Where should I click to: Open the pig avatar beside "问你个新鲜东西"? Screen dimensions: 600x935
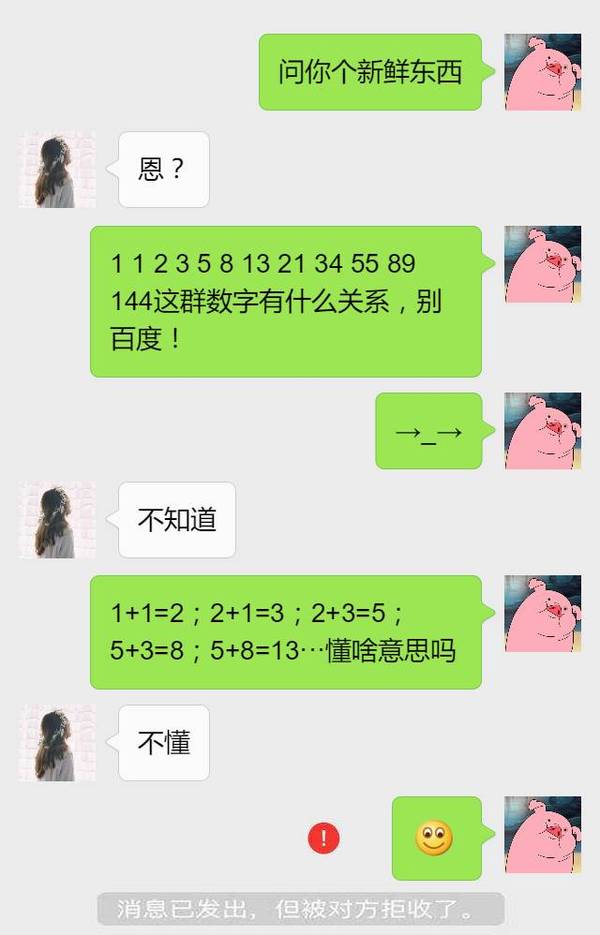pos(543,72)
